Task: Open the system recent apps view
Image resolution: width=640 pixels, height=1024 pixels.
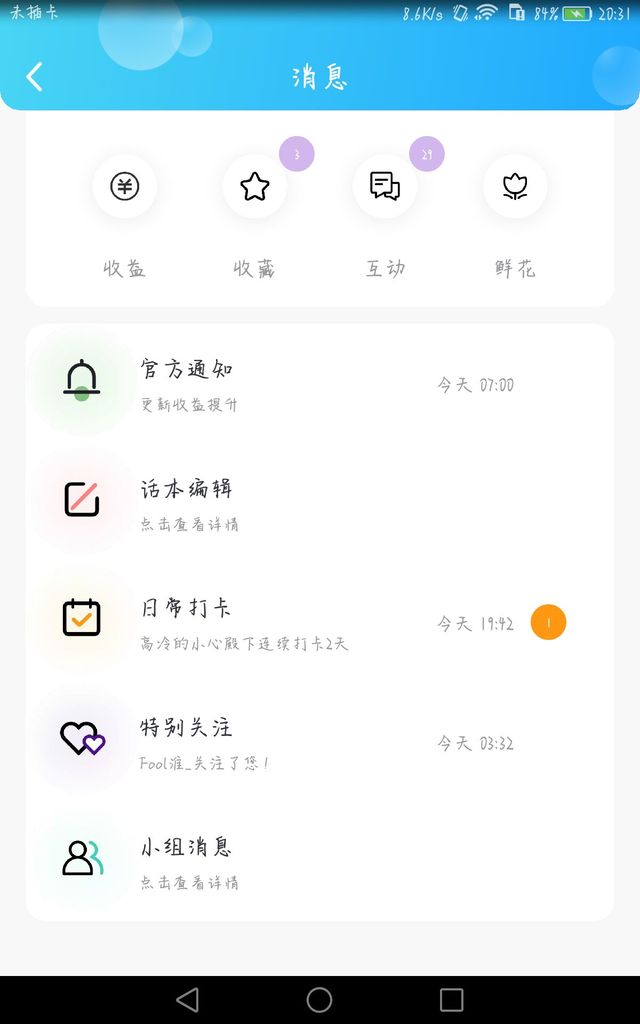Action: (452, 1000)
